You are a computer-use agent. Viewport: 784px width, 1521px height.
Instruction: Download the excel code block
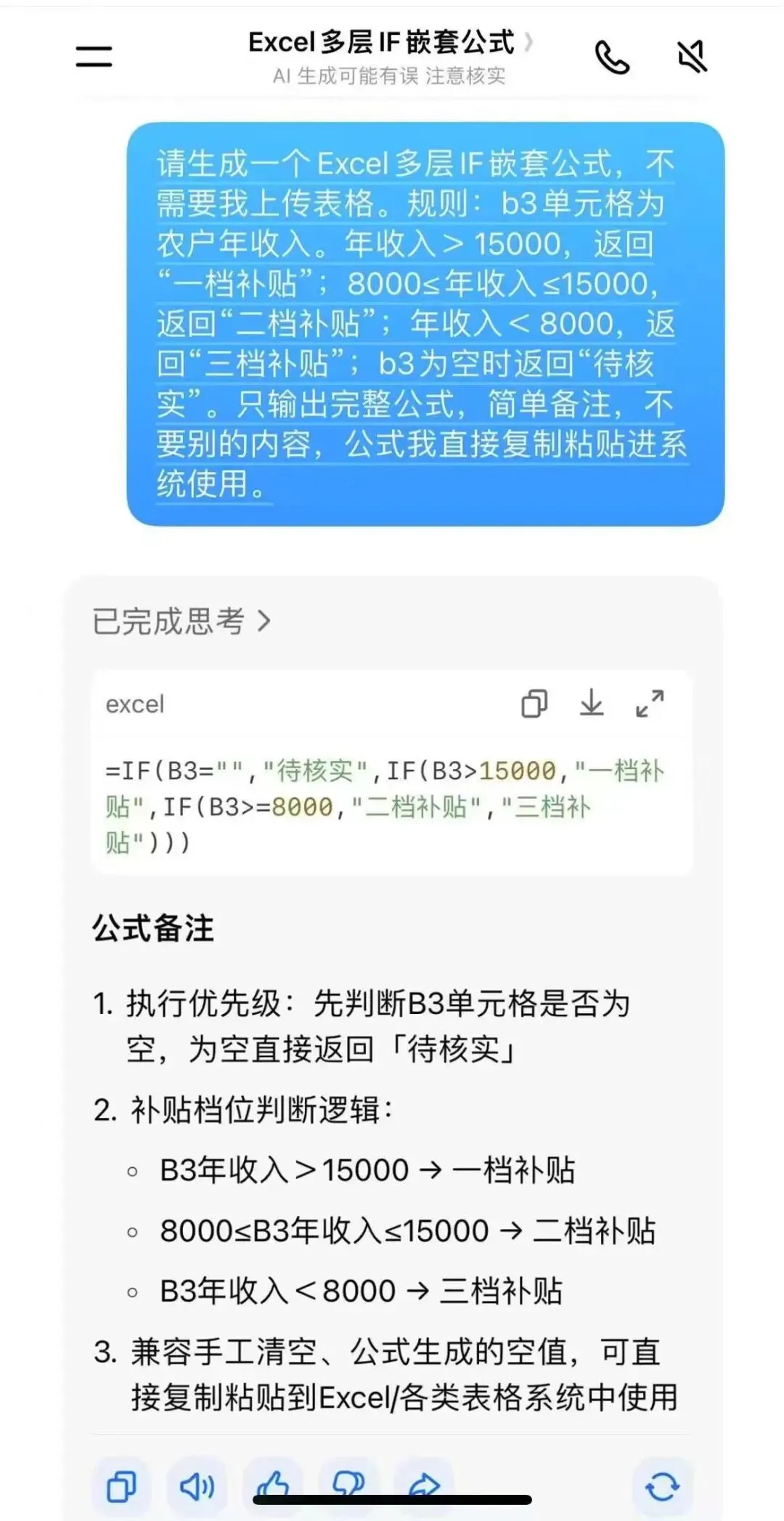pos(592,703)
